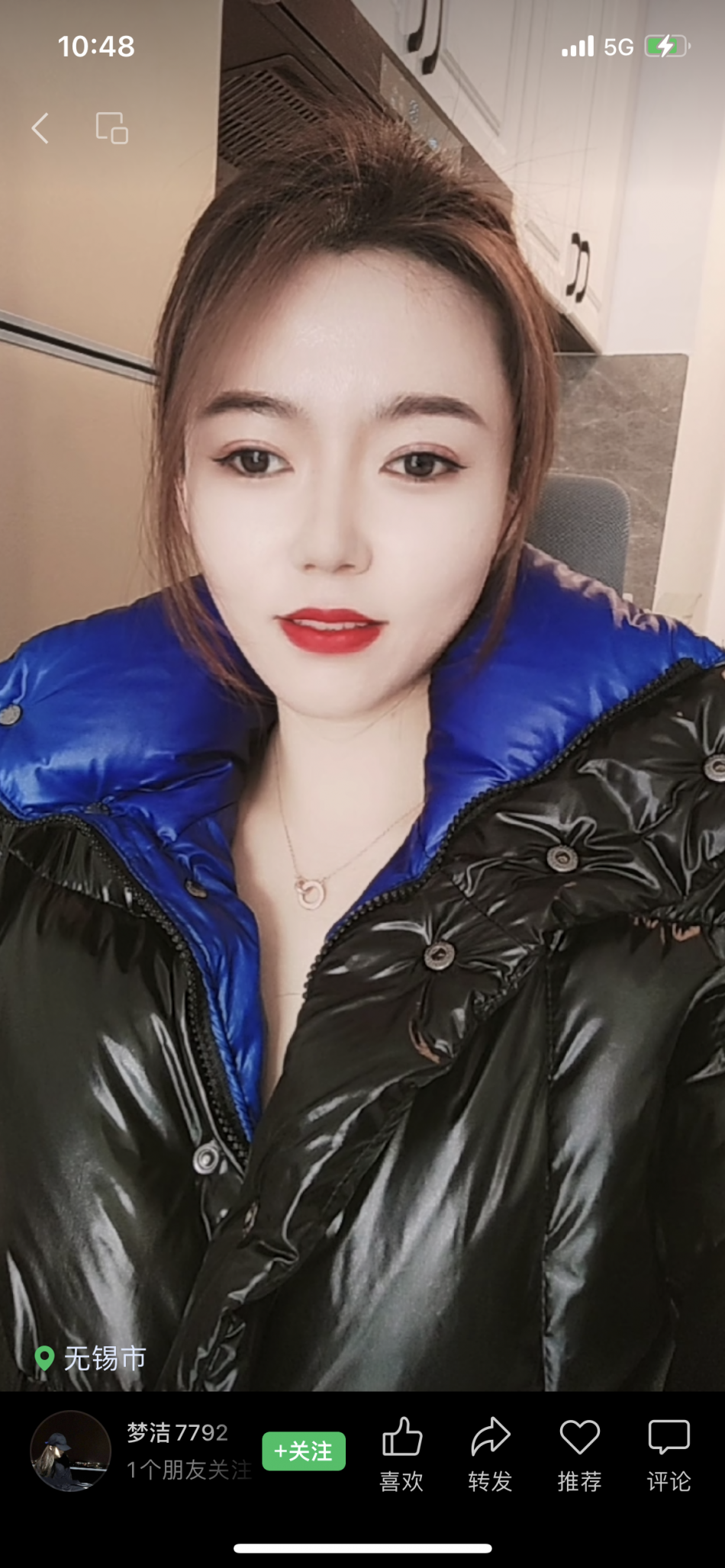Image resolution: width=725 pixels, height=1568 pixels.
Task: Open the 无锡市 location tag
Action: click(92, 1358)
